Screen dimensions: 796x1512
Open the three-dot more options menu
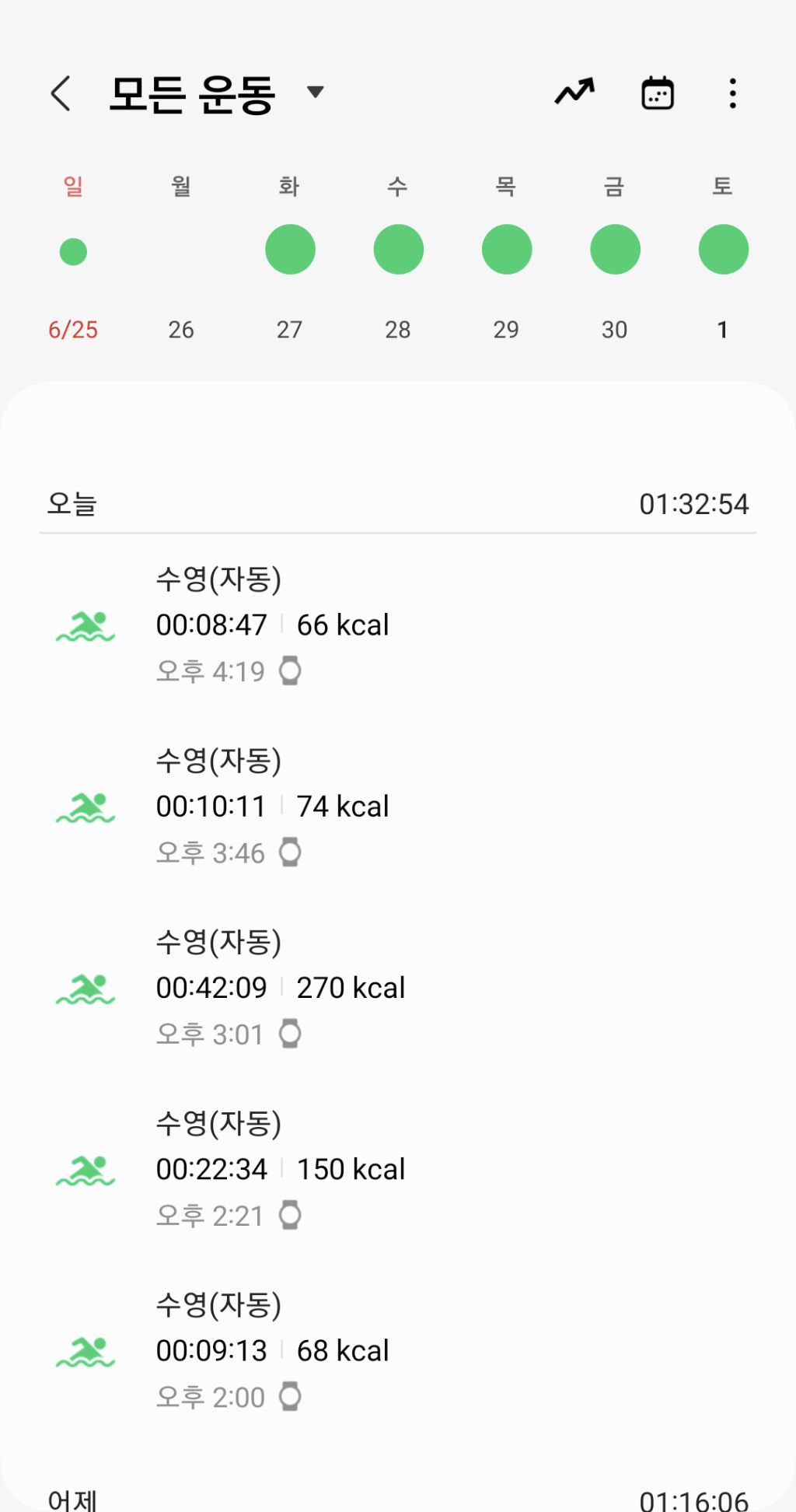pos(731,92)
